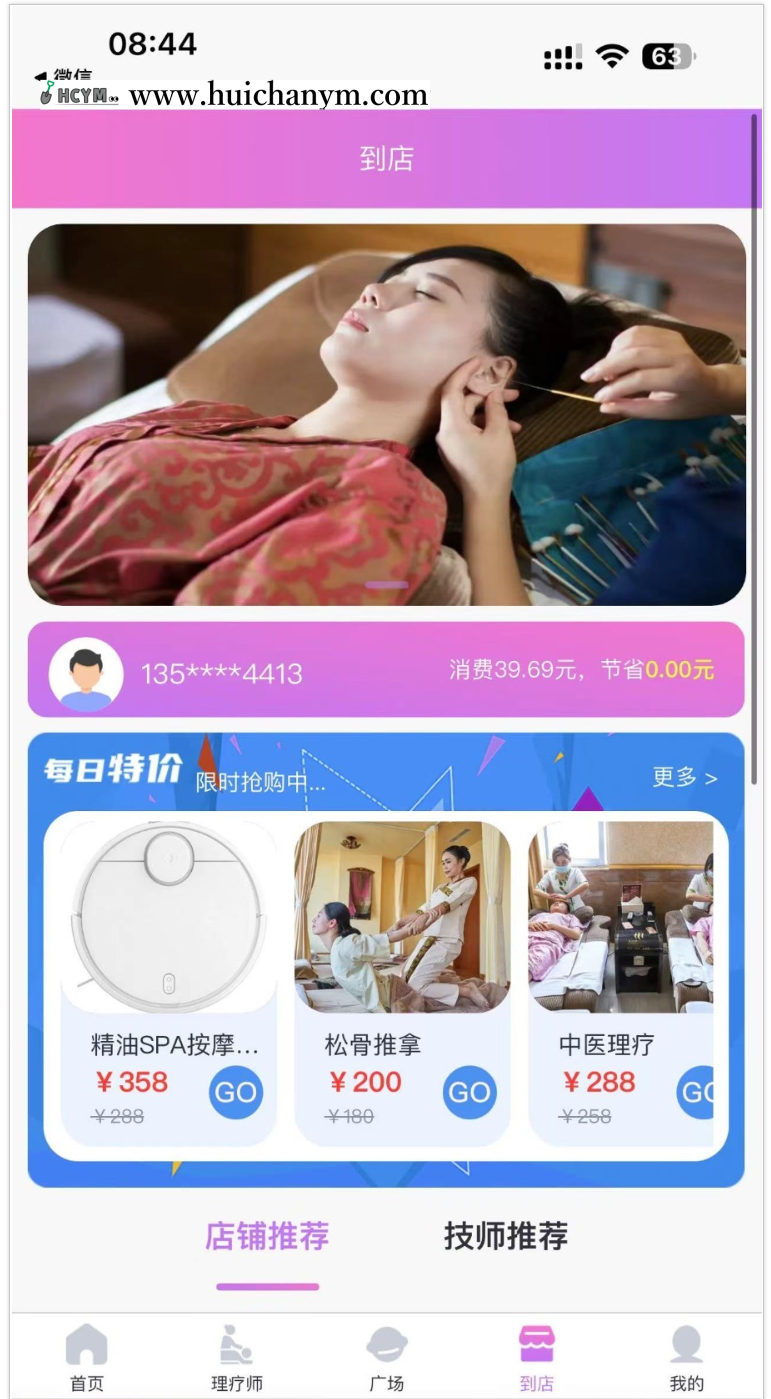Select the 店铺推荐 tab
This screenshot has width=771, height=1399.
267,1237
